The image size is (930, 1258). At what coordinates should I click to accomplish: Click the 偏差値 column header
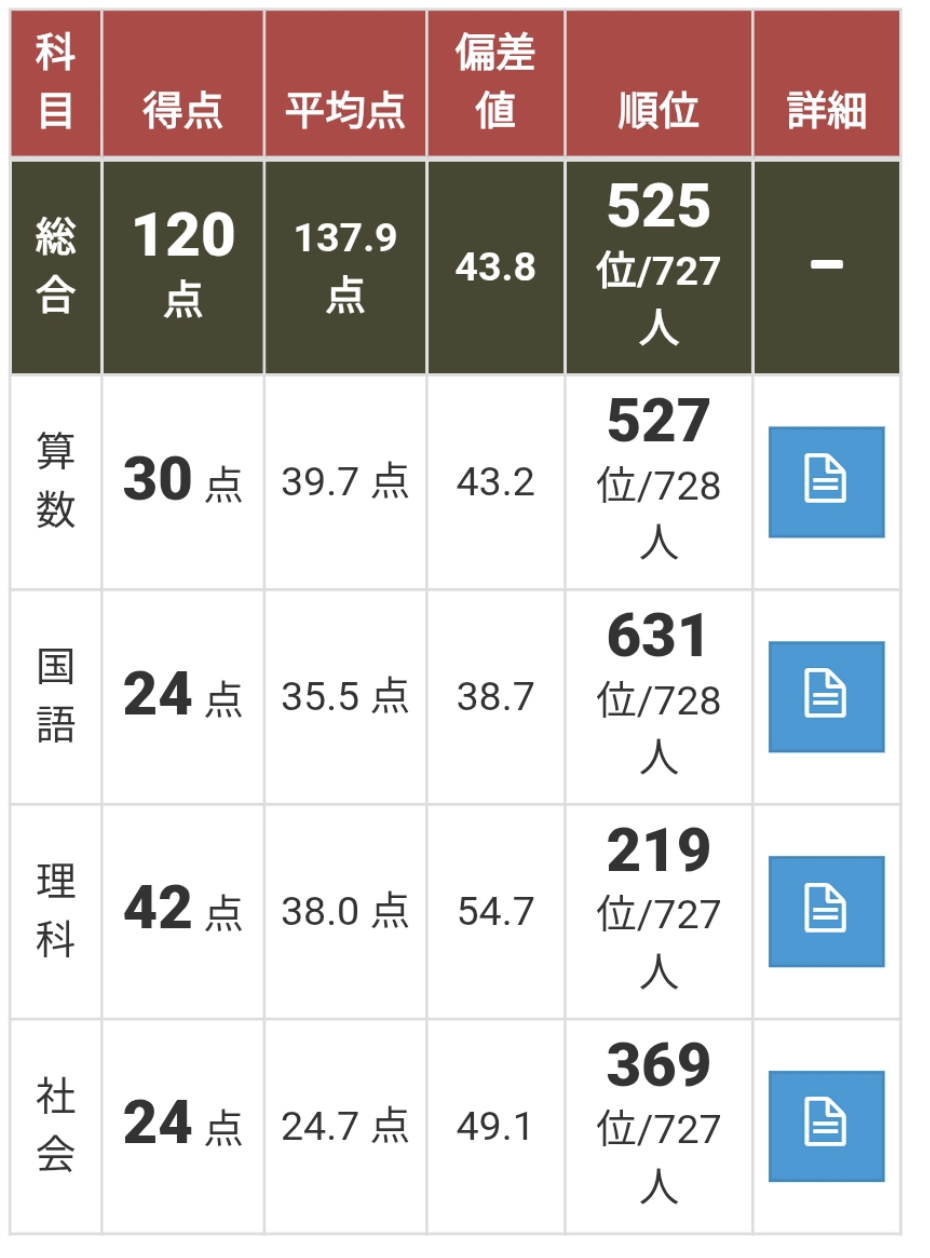click(497, 83)
